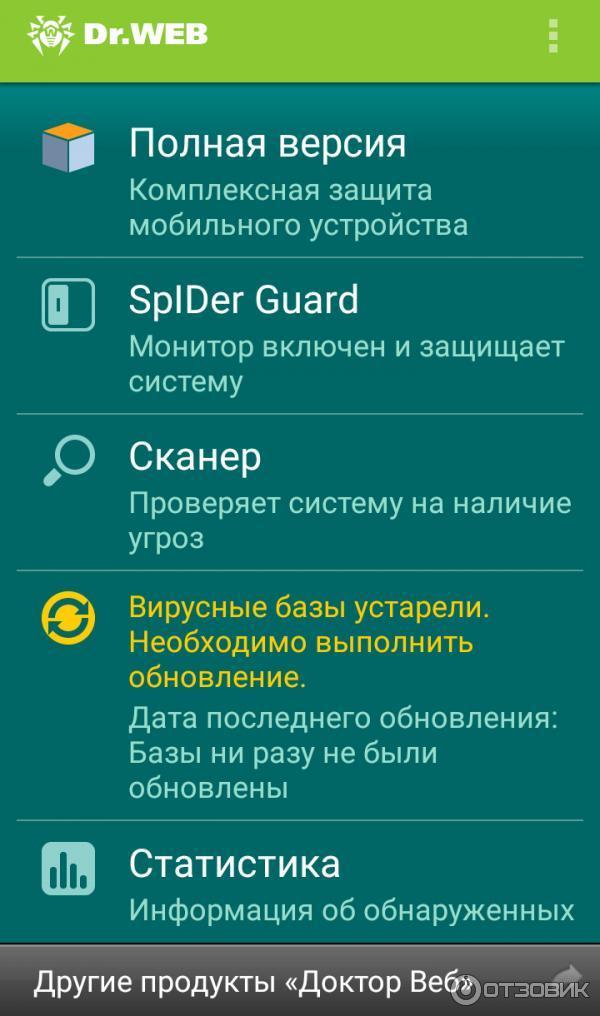Image resolution: width=600 pixels, height=1016 pixels.
Task: Open the Сканер section
Action: point(300,492)
